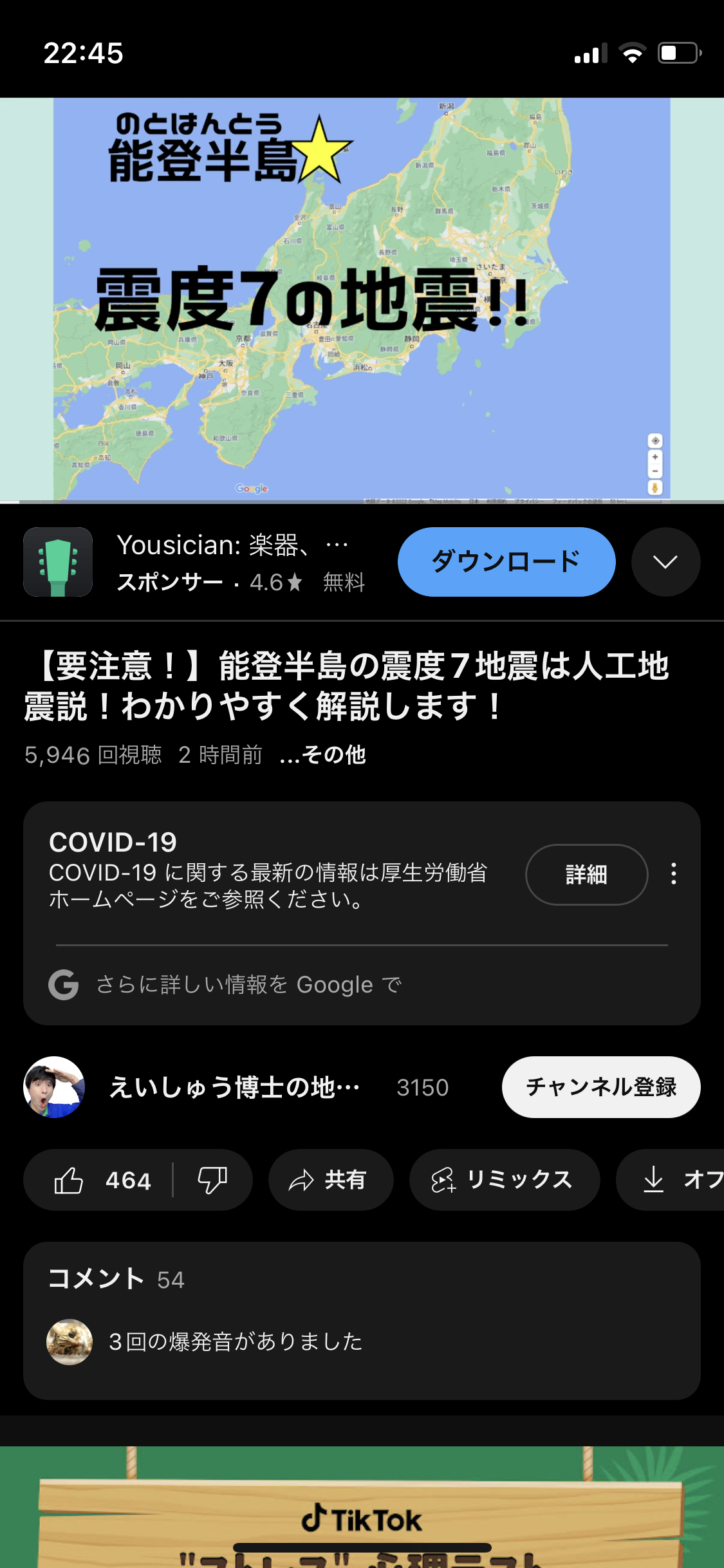Open えいしゅう博士 channel avatar
724x1568 pixels.
(54, 1087)
